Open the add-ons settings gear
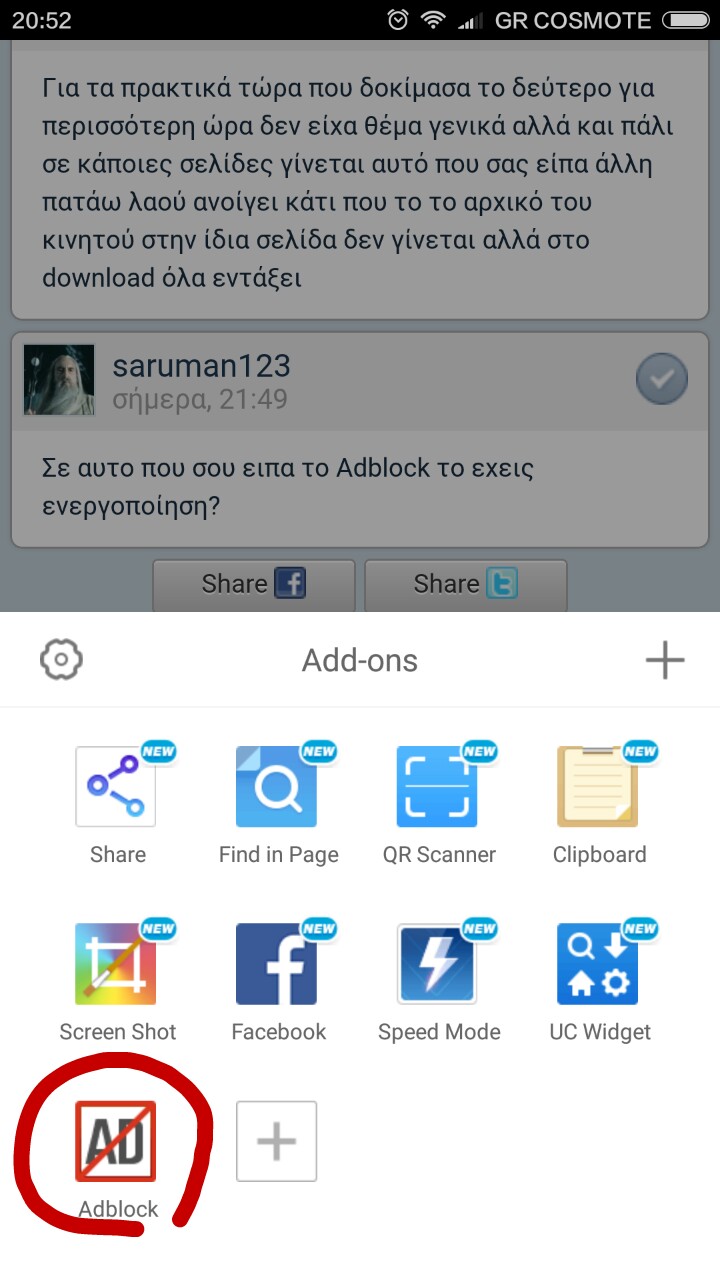Screen dimensions: 720x1280 coord(61,660)
